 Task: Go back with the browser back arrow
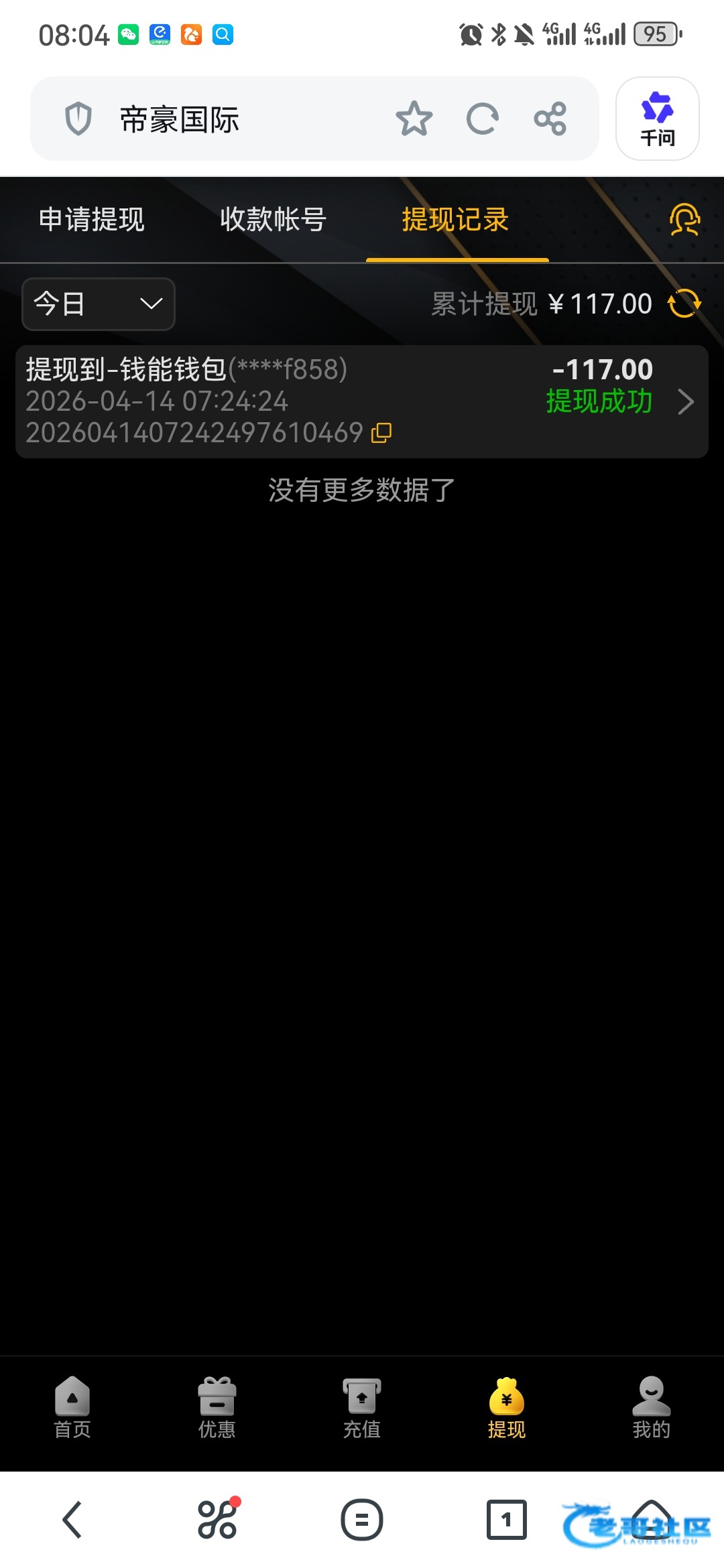[72, 1520]
